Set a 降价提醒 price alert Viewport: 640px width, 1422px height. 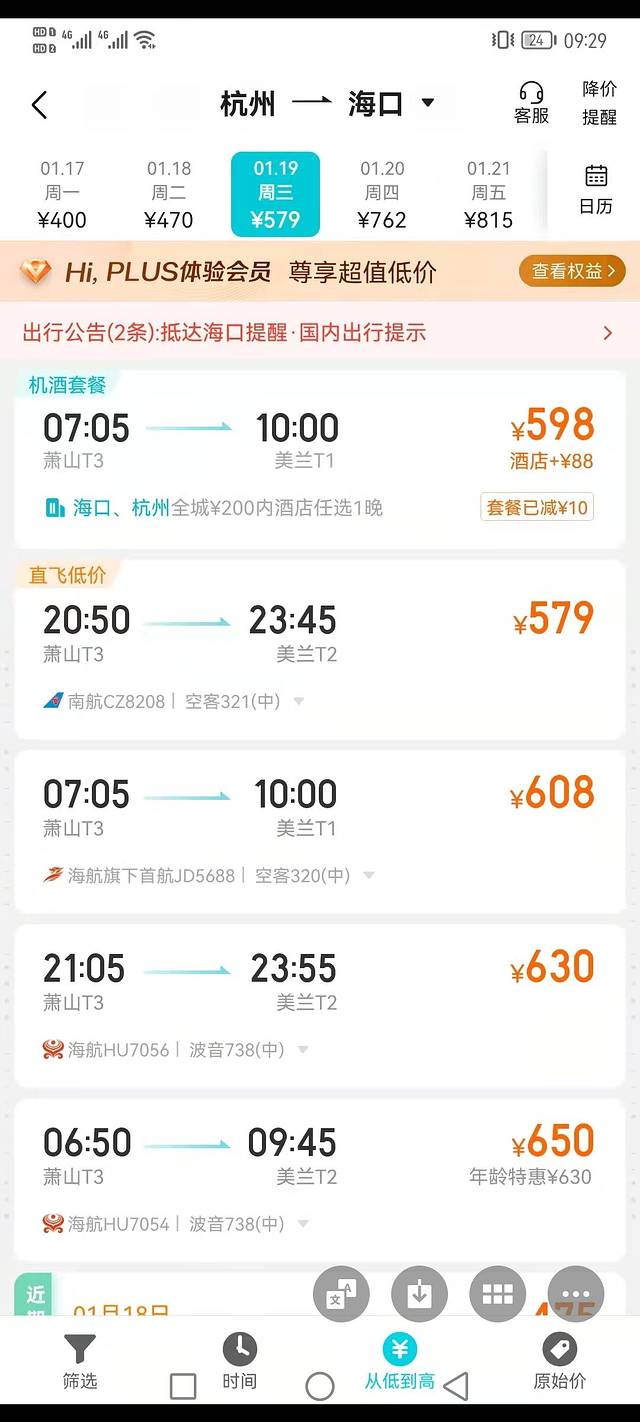[x=599, y=103]
